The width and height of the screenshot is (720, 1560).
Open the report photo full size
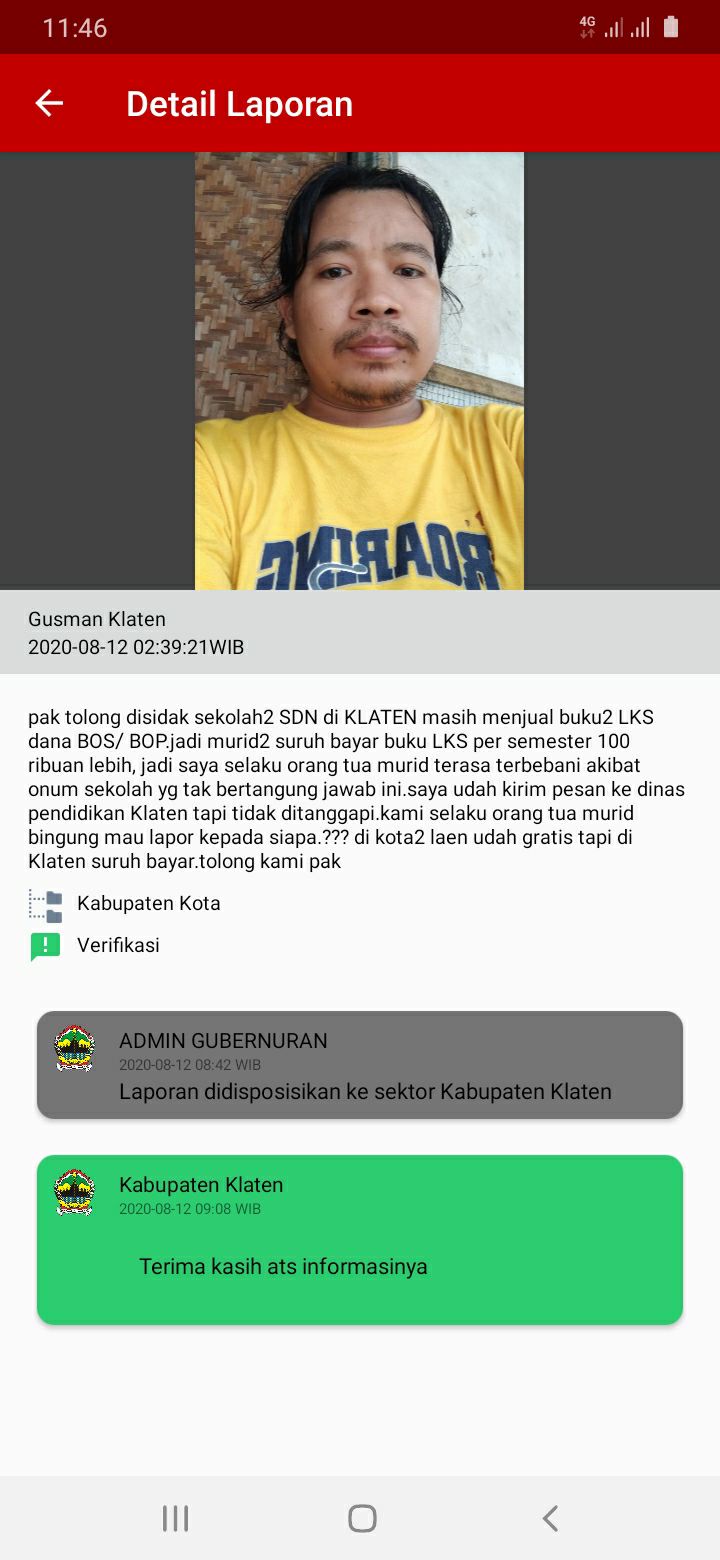(359, 370)
